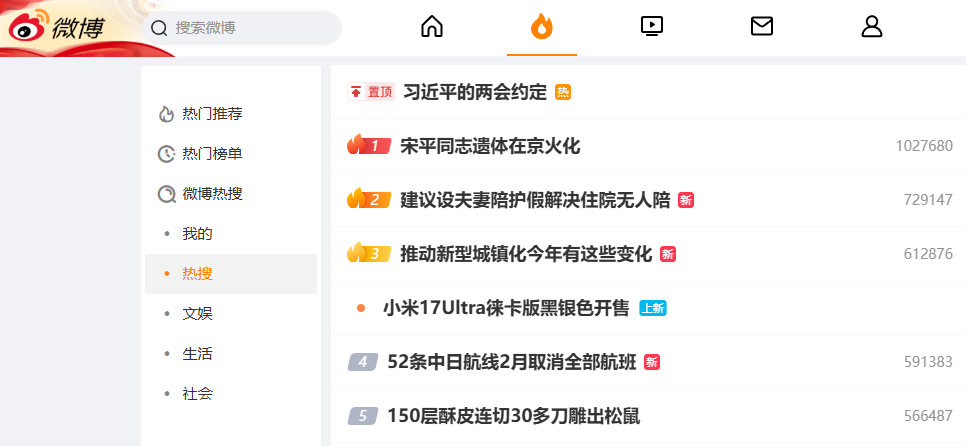
Task: Open the profile person icon
Action: (x=872, y=27)
